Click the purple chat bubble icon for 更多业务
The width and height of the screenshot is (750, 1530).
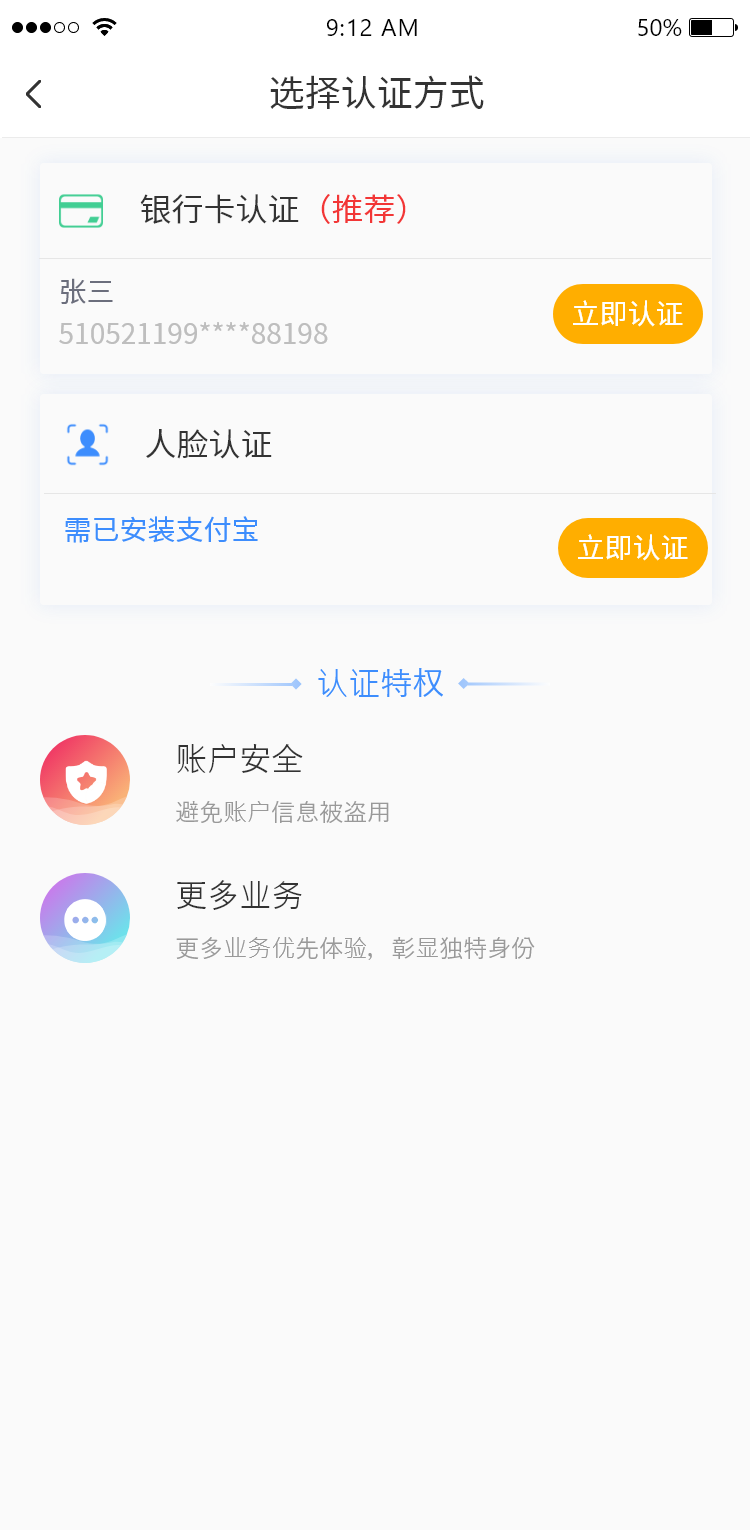tap(85, 917)
